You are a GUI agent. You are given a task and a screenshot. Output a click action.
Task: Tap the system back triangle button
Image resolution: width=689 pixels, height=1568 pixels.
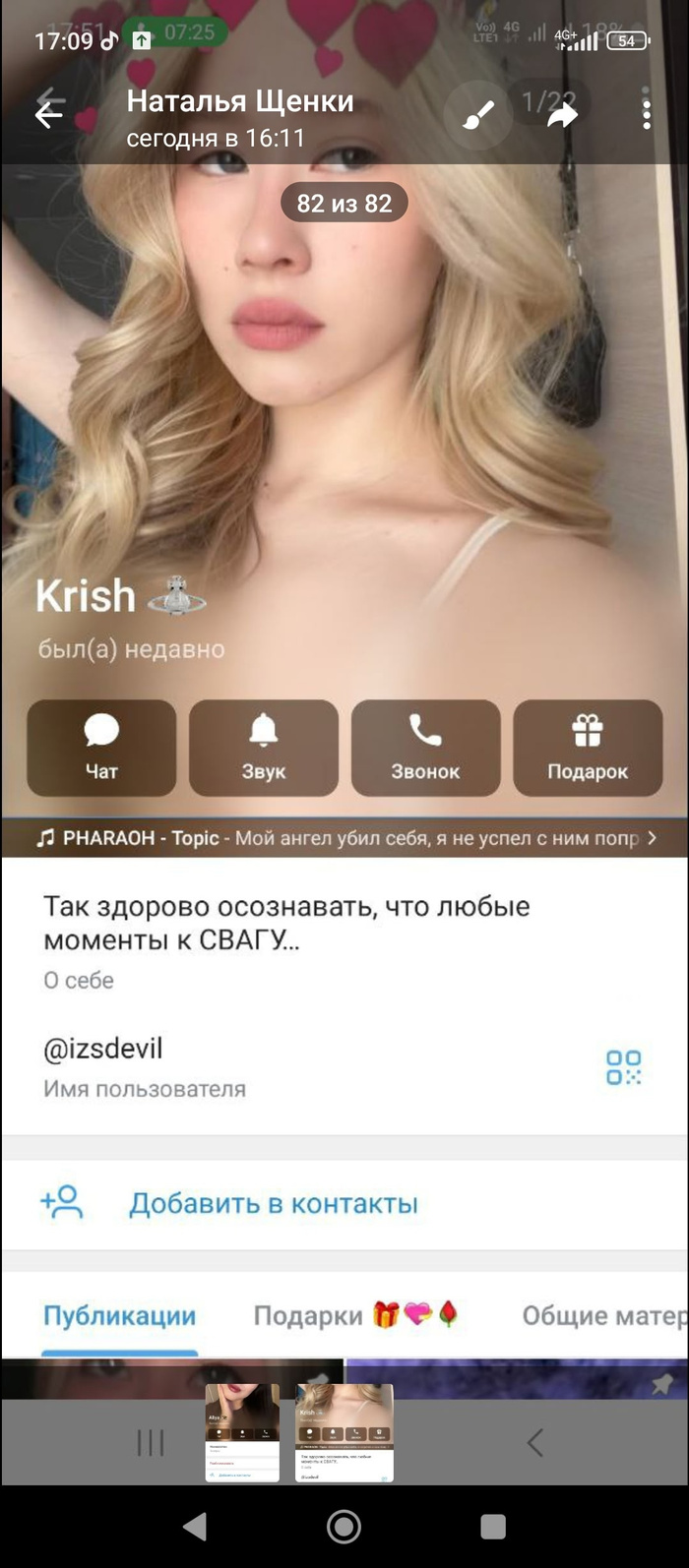point(195,1526)
